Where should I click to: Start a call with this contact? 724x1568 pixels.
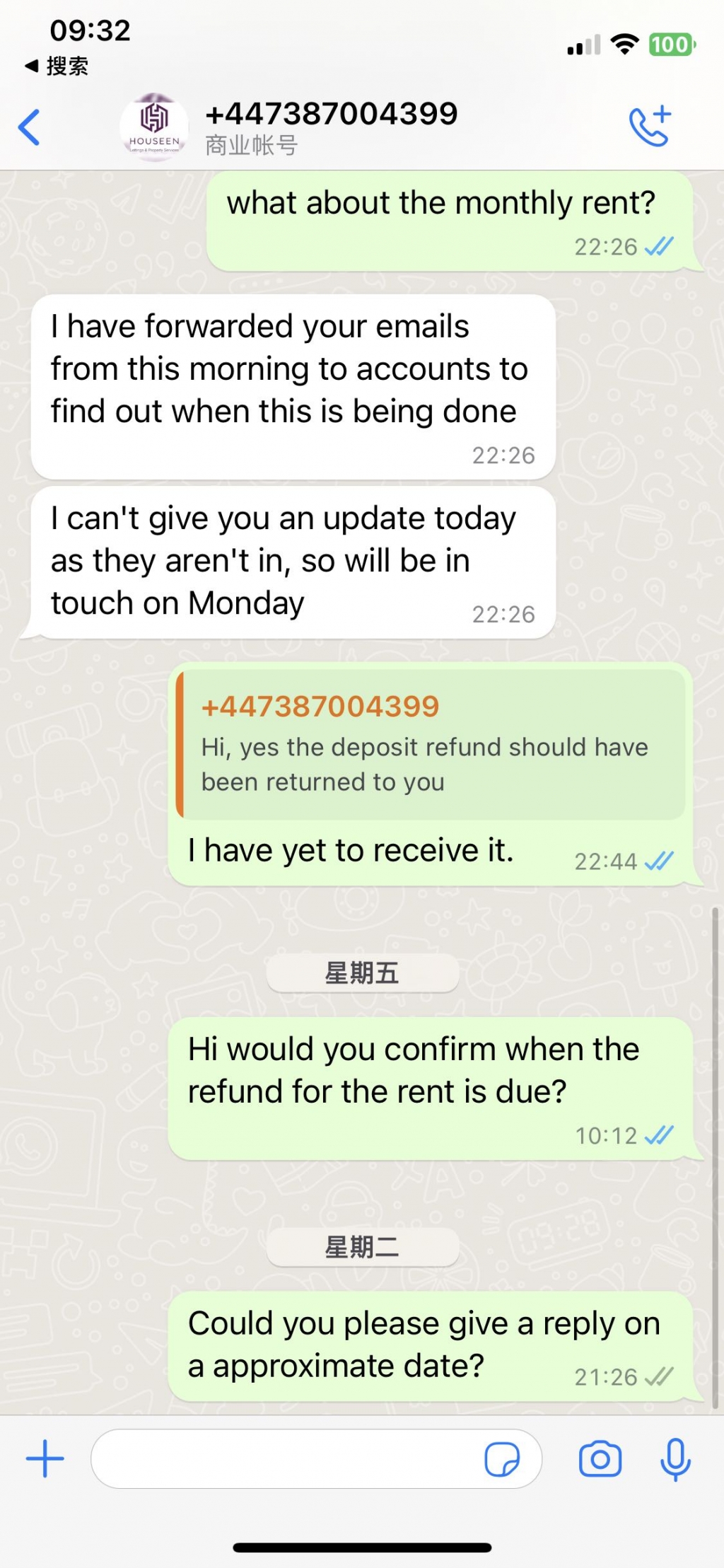pos(650,127)
